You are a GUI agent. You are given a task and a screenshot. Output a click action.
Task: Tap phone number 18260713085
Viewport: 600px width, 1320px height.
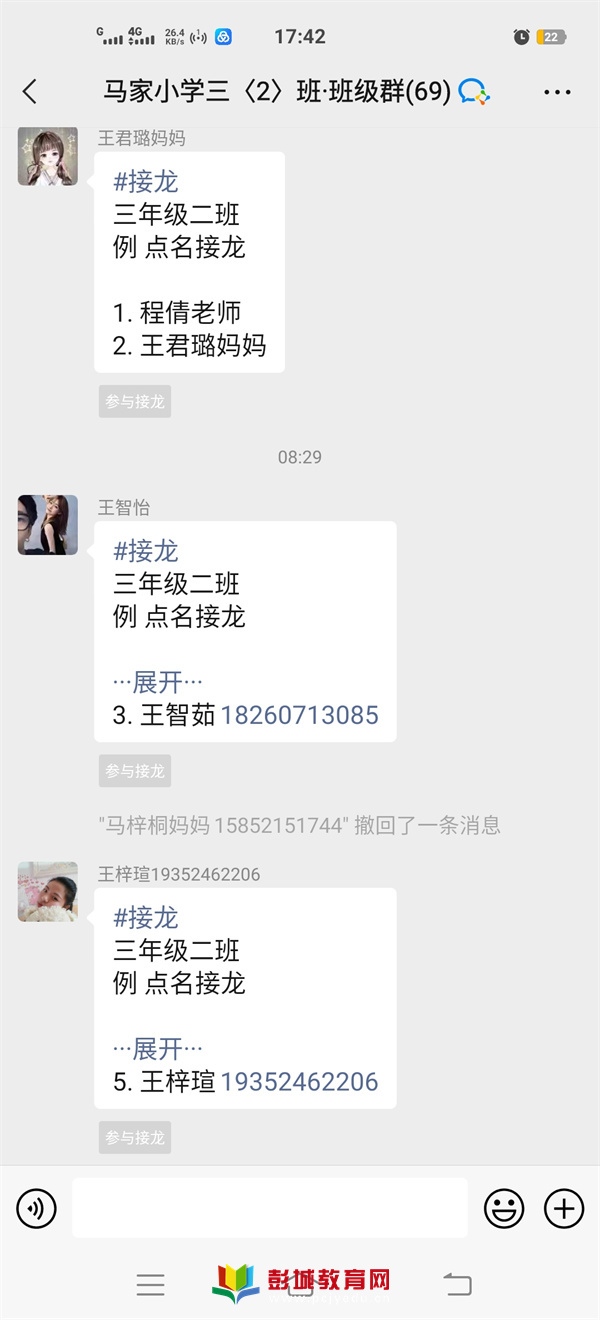pyautogui.click(x=300, y=716)
